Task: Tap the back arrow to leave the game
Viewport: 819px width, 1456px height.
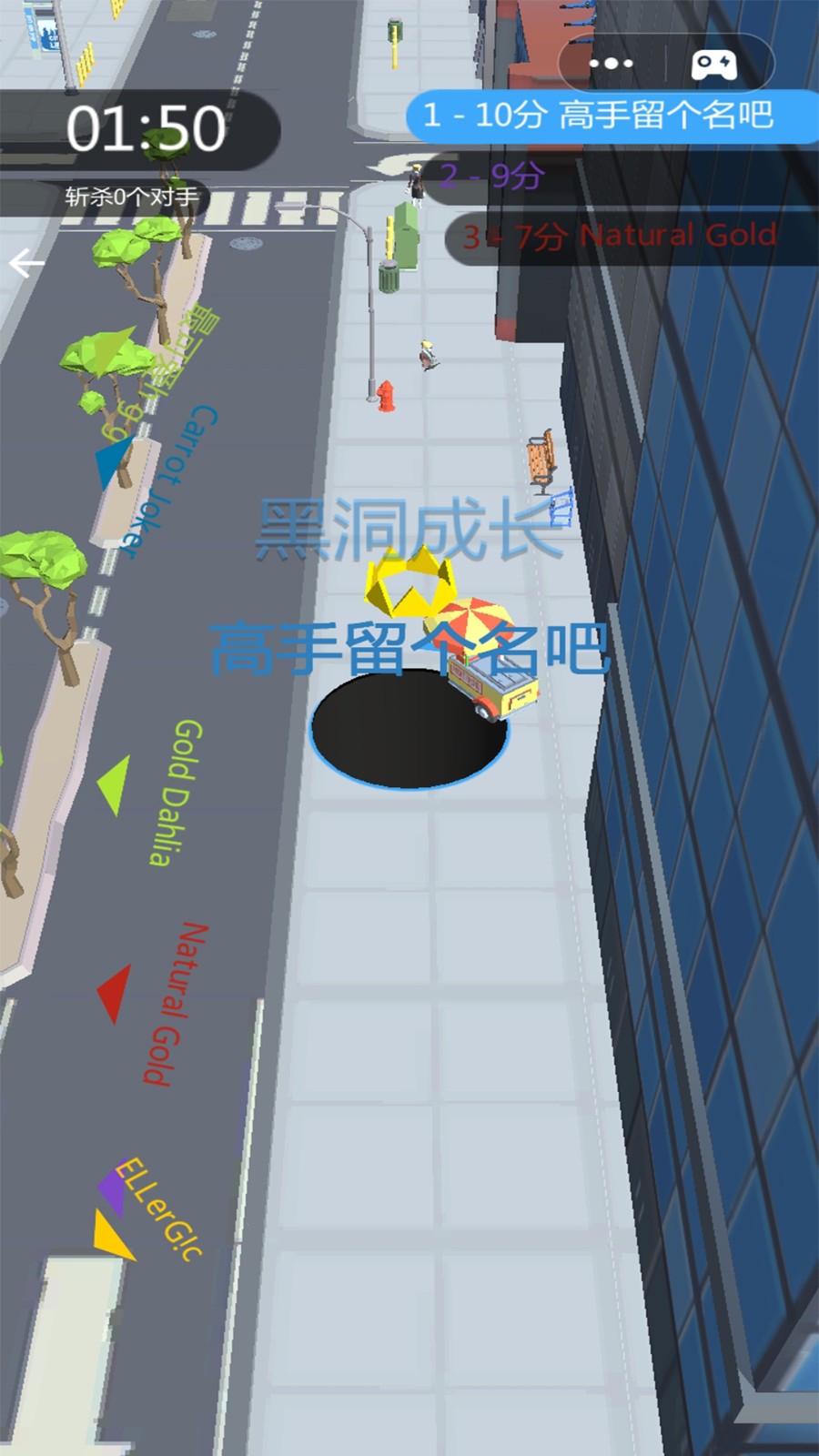Action: coord(26,264)
